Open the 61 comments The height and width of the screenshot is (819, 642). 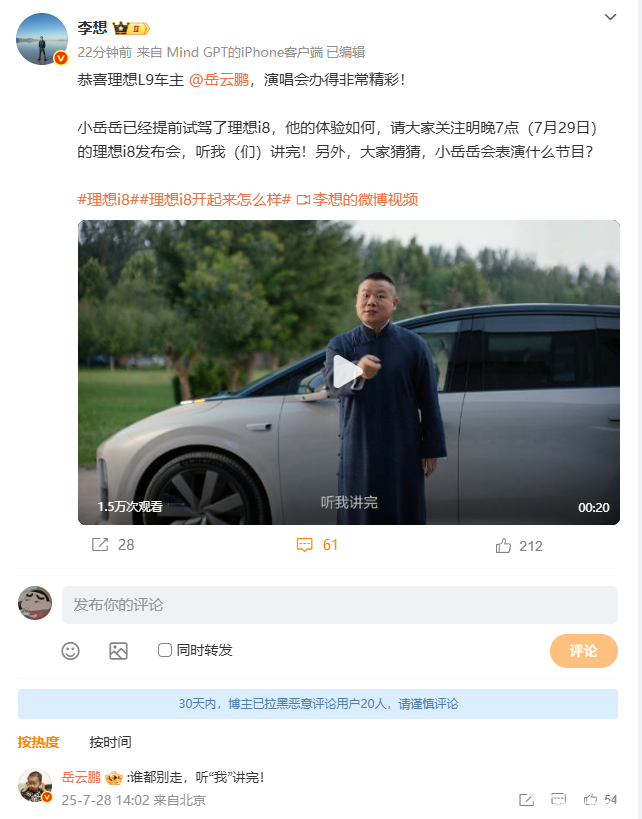(x=318, y=545)
